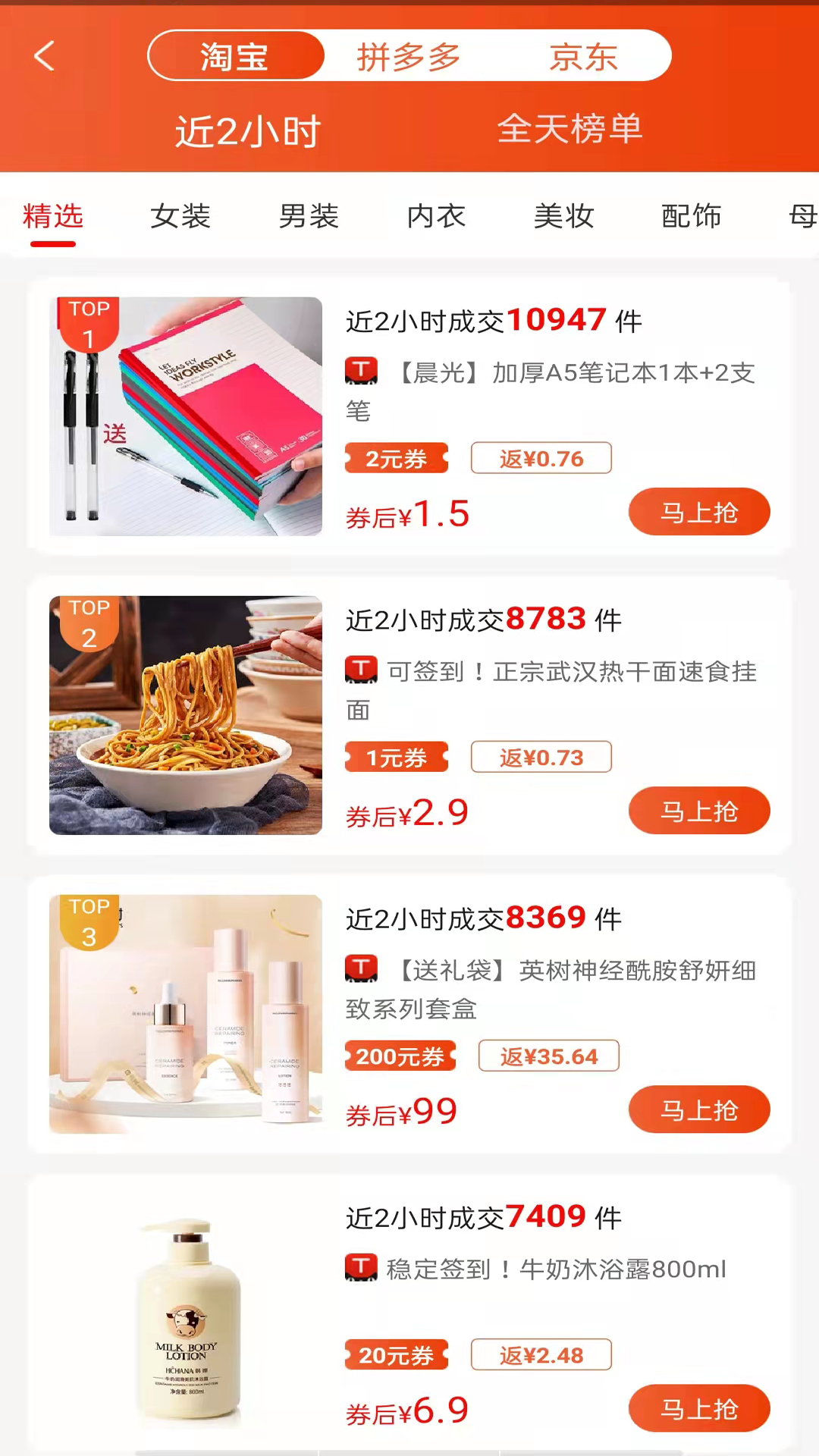Open the 热干面 noodle product image

coord(186,715)
